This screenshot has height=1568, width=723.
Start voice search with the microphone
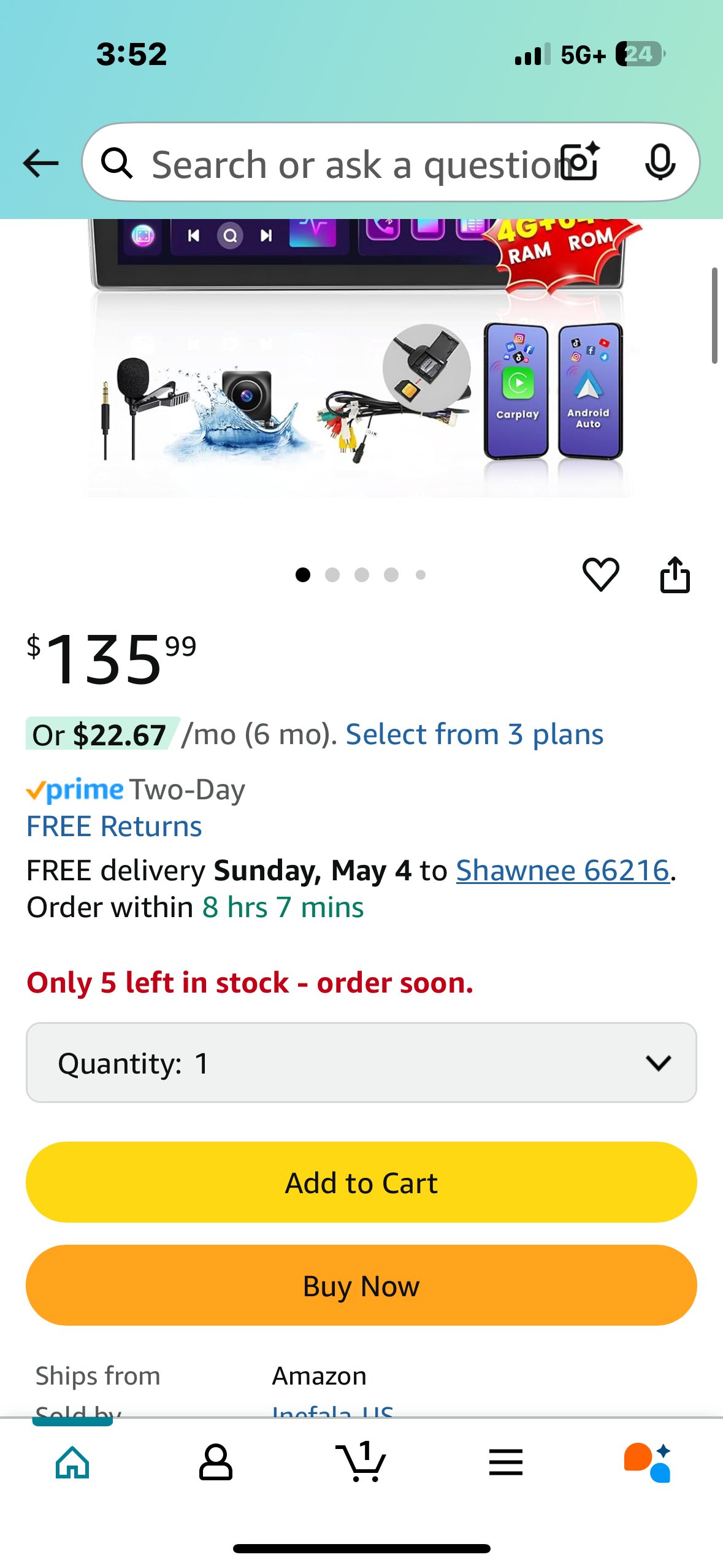[660, 162]
